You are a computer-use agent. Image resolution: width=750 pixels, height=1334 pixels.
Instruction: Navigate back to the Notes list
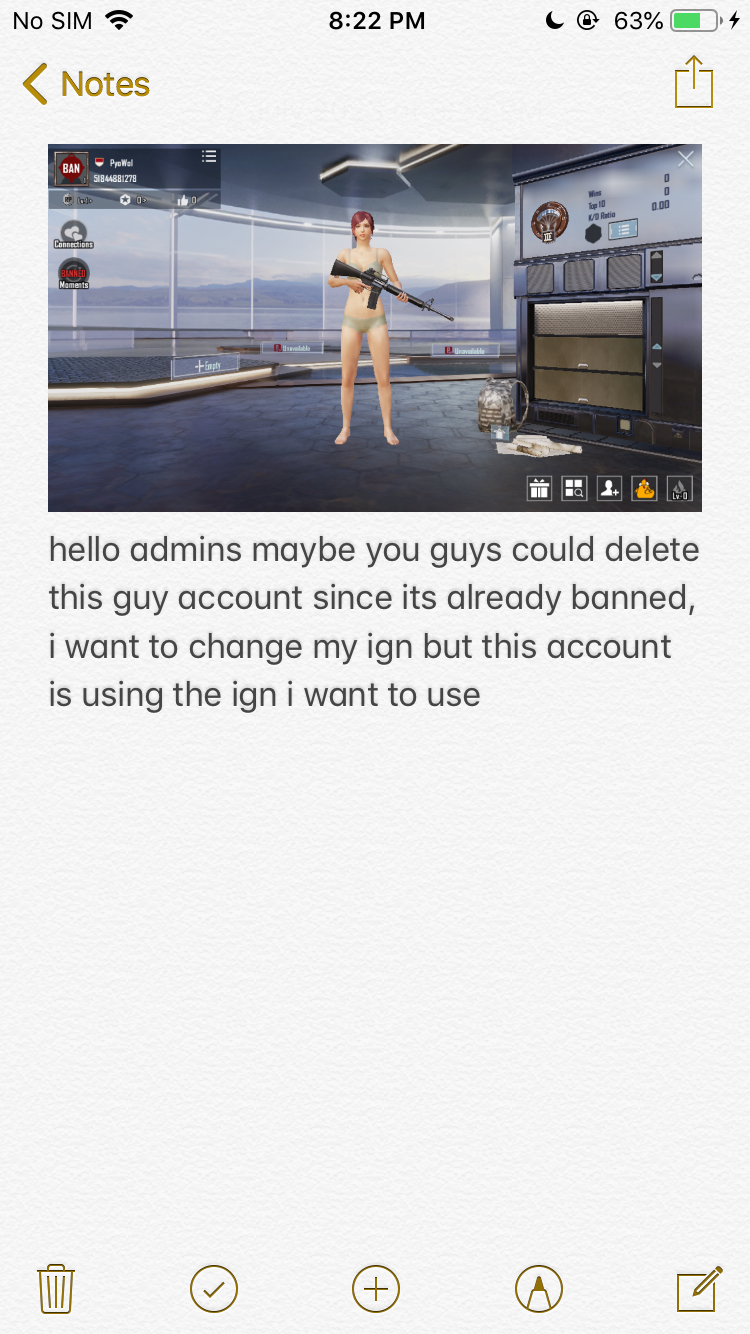pyautogui.click(x=85, y=84)
